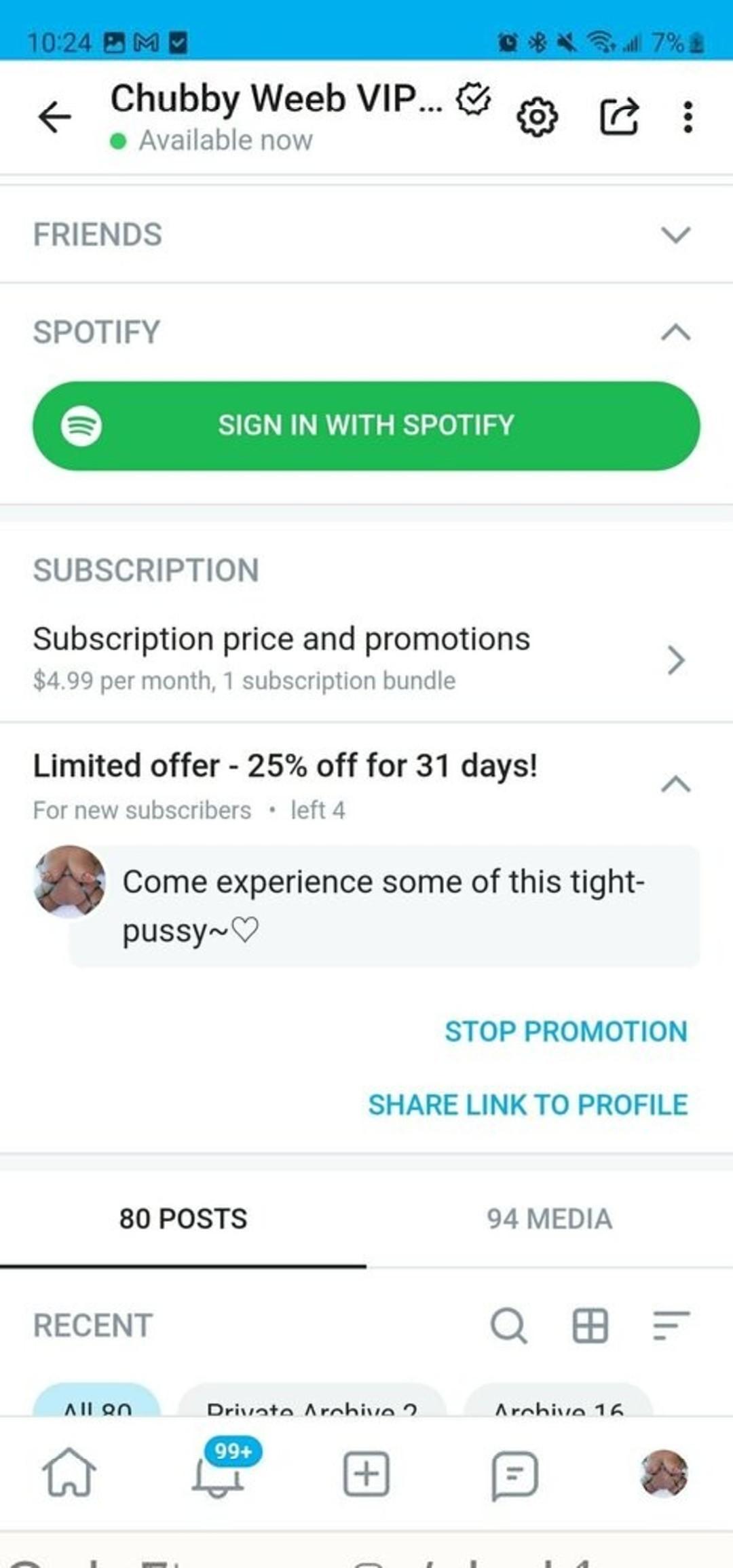Expand the Friends section
Image resolution: width=733 pixels, height=1568 pixels.
675,235
